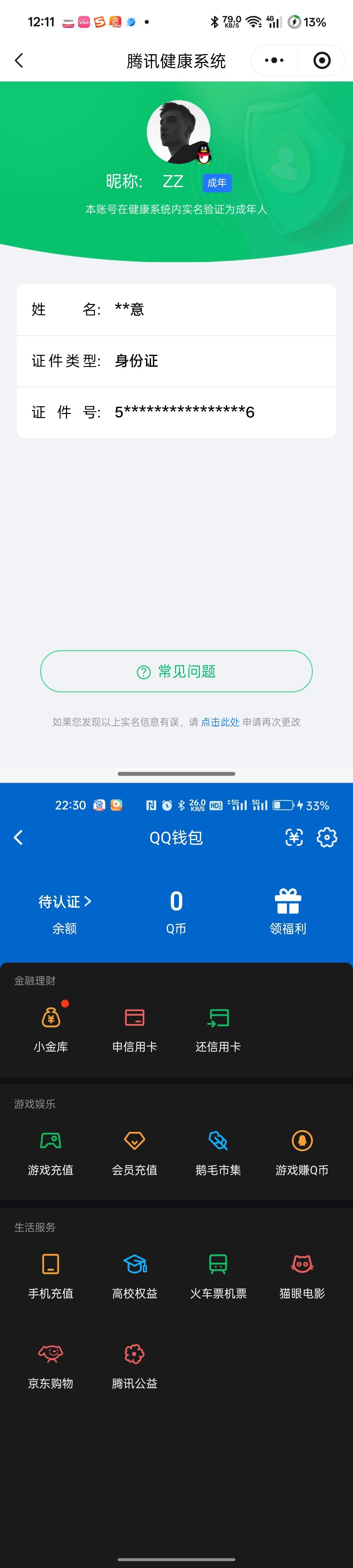
Task: Open 常见问题 help button
Action: (x=176, y=671)
